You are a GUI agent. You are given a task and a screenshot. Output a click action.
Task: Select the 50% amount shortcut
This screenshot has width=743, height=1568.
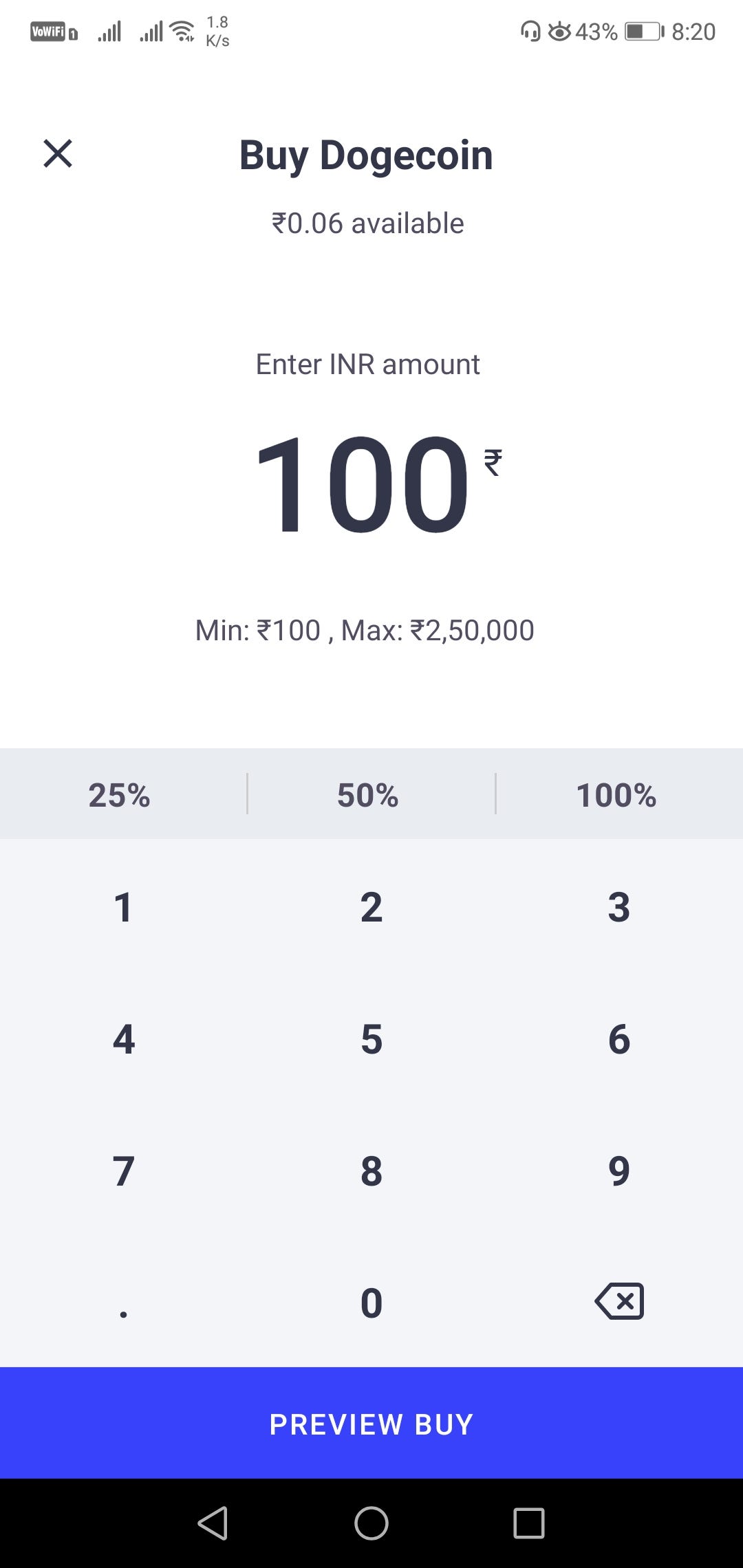pyautogui.click(x=368, y=795)
